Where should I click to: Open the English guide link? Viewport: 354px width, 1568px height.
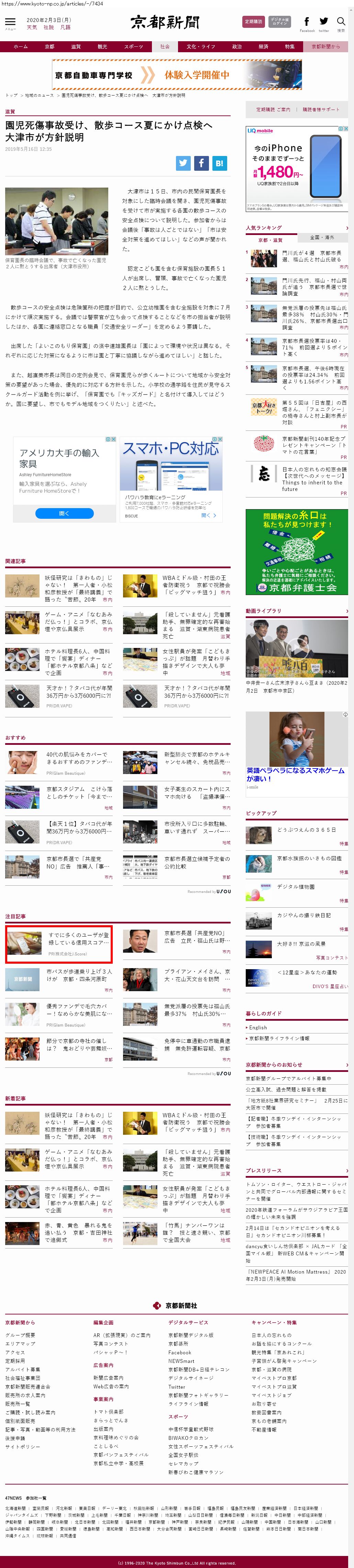coord(258,1027)
